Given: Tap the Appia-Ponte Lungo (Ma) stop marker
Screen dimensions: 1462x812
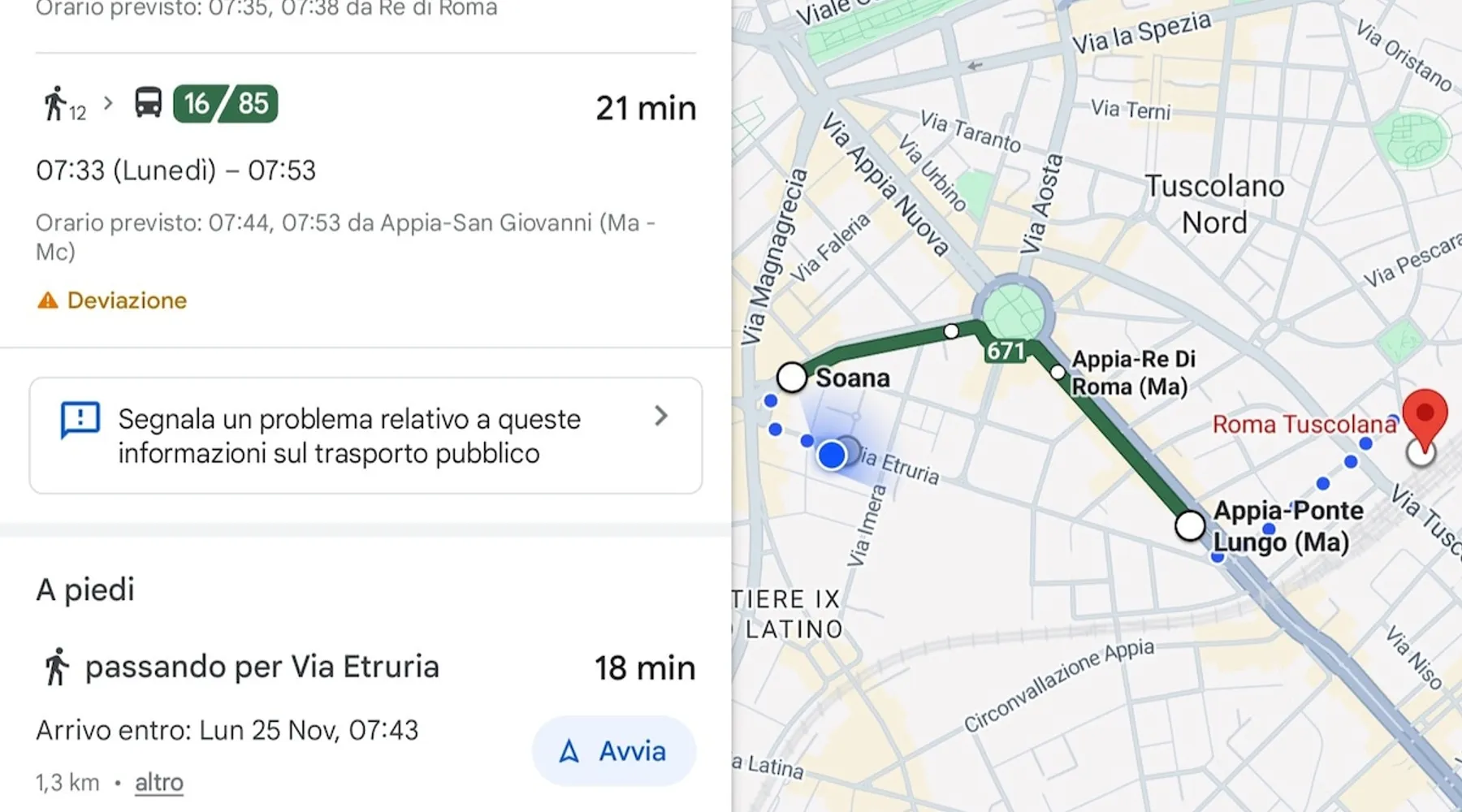Looking at the screenshot, I should click(1190, 525).
